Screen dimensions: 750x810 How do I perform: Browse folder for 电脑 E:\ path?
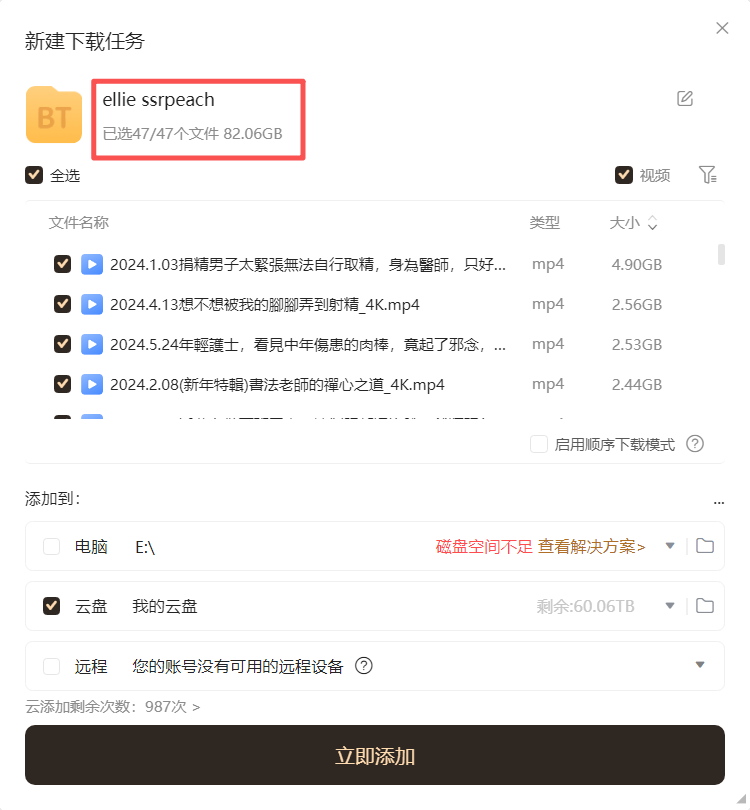[x=705, y=546]
